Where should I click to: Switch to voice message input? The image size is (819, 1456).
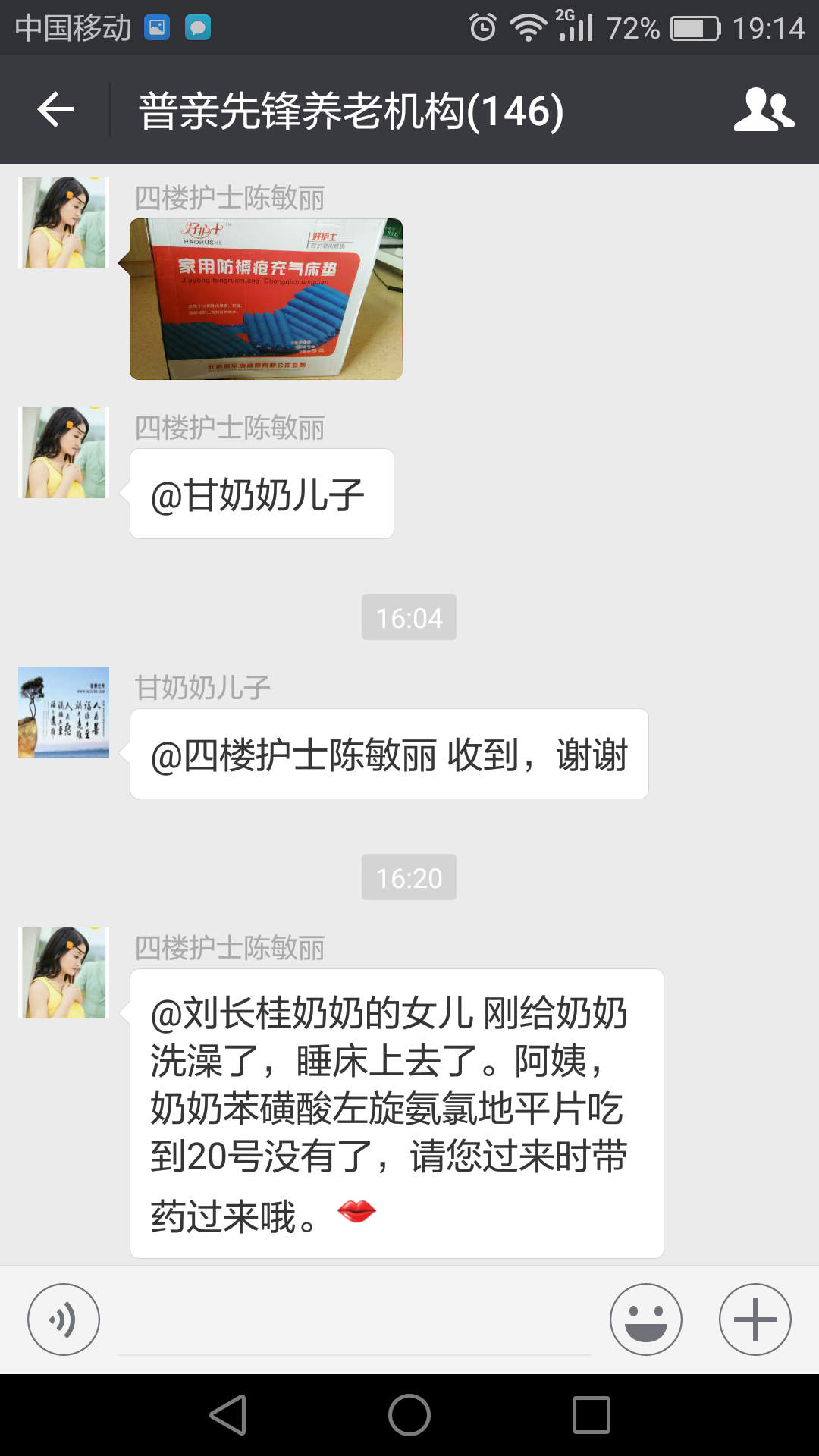[x=64, y=1319]
